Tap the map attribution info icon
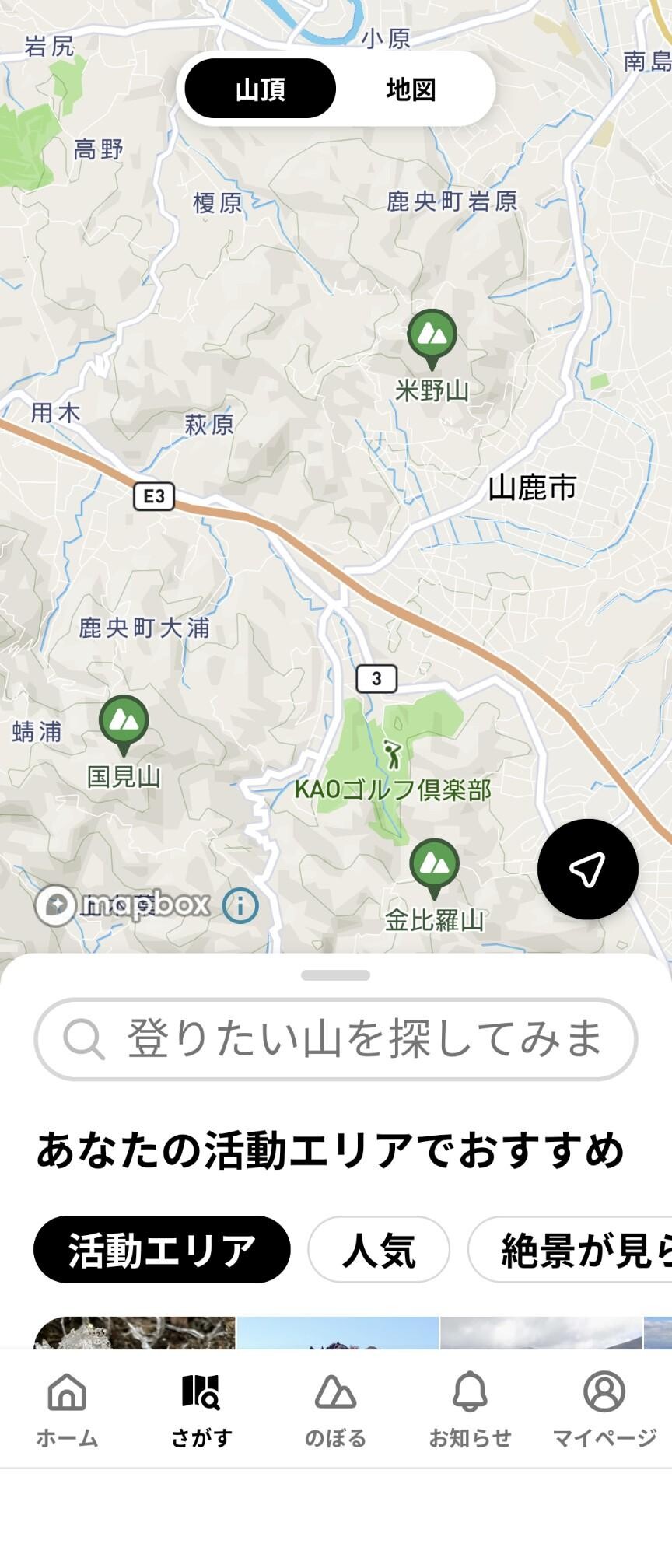This screenshot has height=1568, width=672. pyautogui.click(x=241, y=905)
